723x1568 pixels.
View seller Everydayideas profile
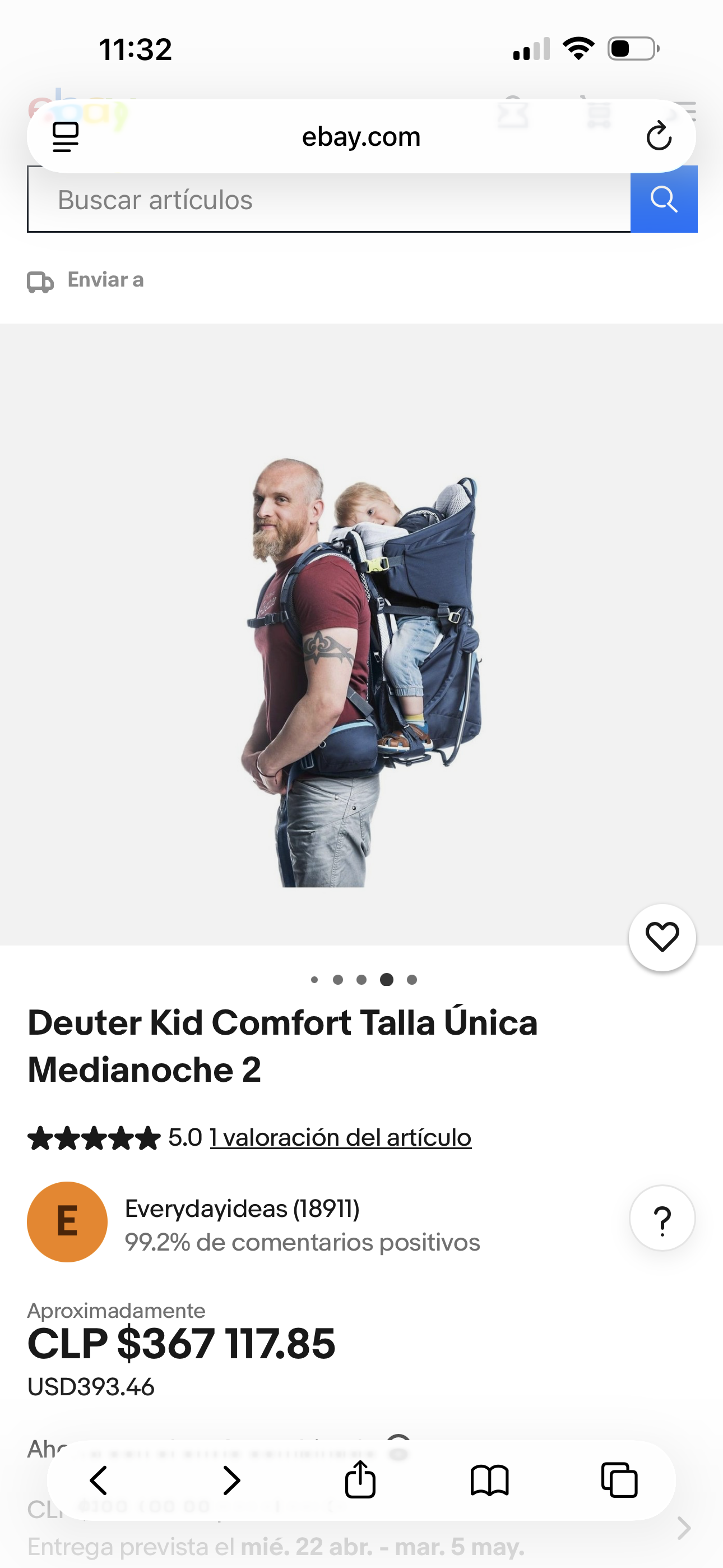[242, 1209]
